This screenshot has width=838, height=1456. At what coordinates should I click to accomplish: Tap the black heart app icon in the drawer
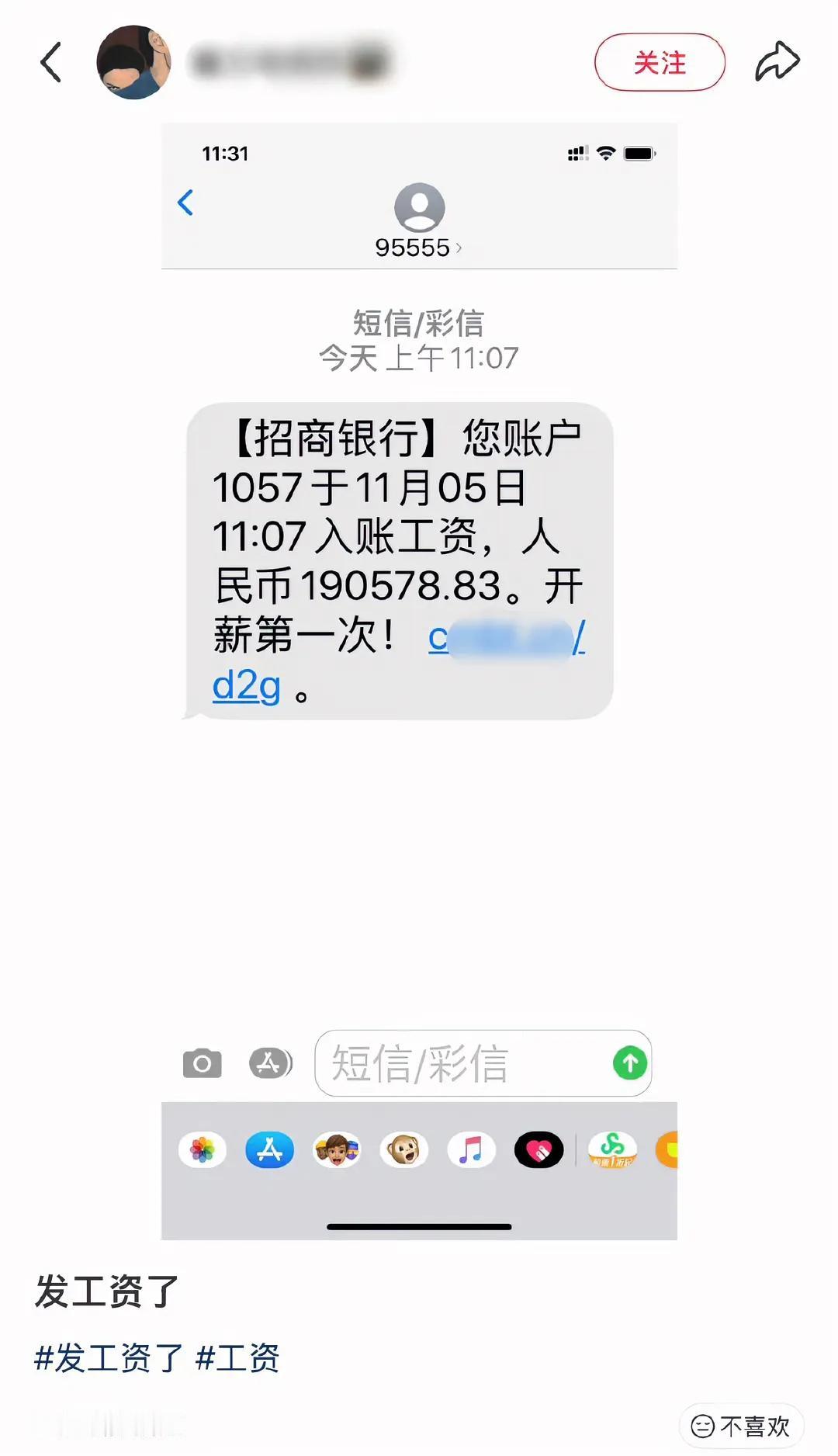538,1150
